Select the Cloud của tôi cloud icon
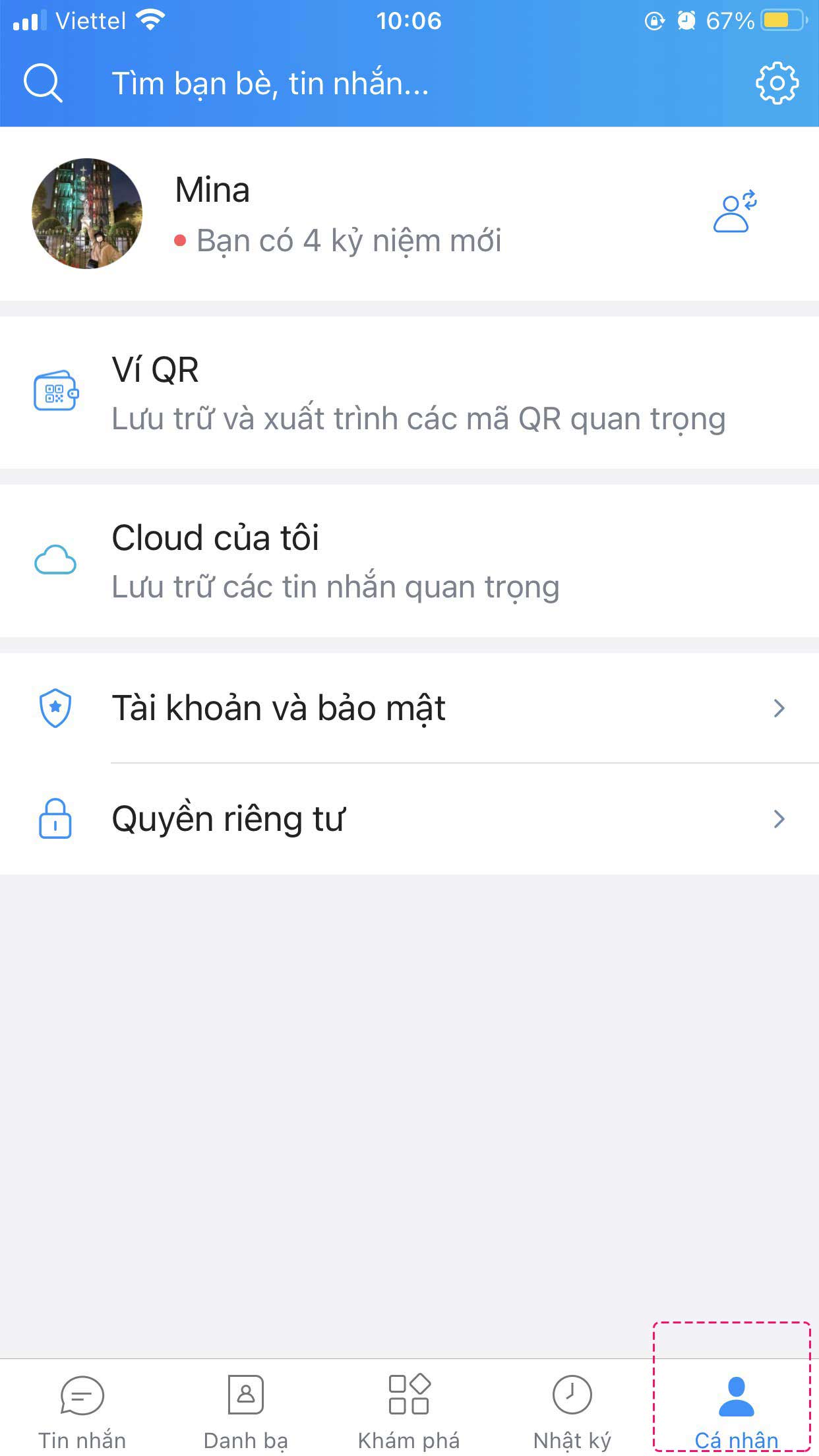The image size is (819, 1456). pos(55,560)
